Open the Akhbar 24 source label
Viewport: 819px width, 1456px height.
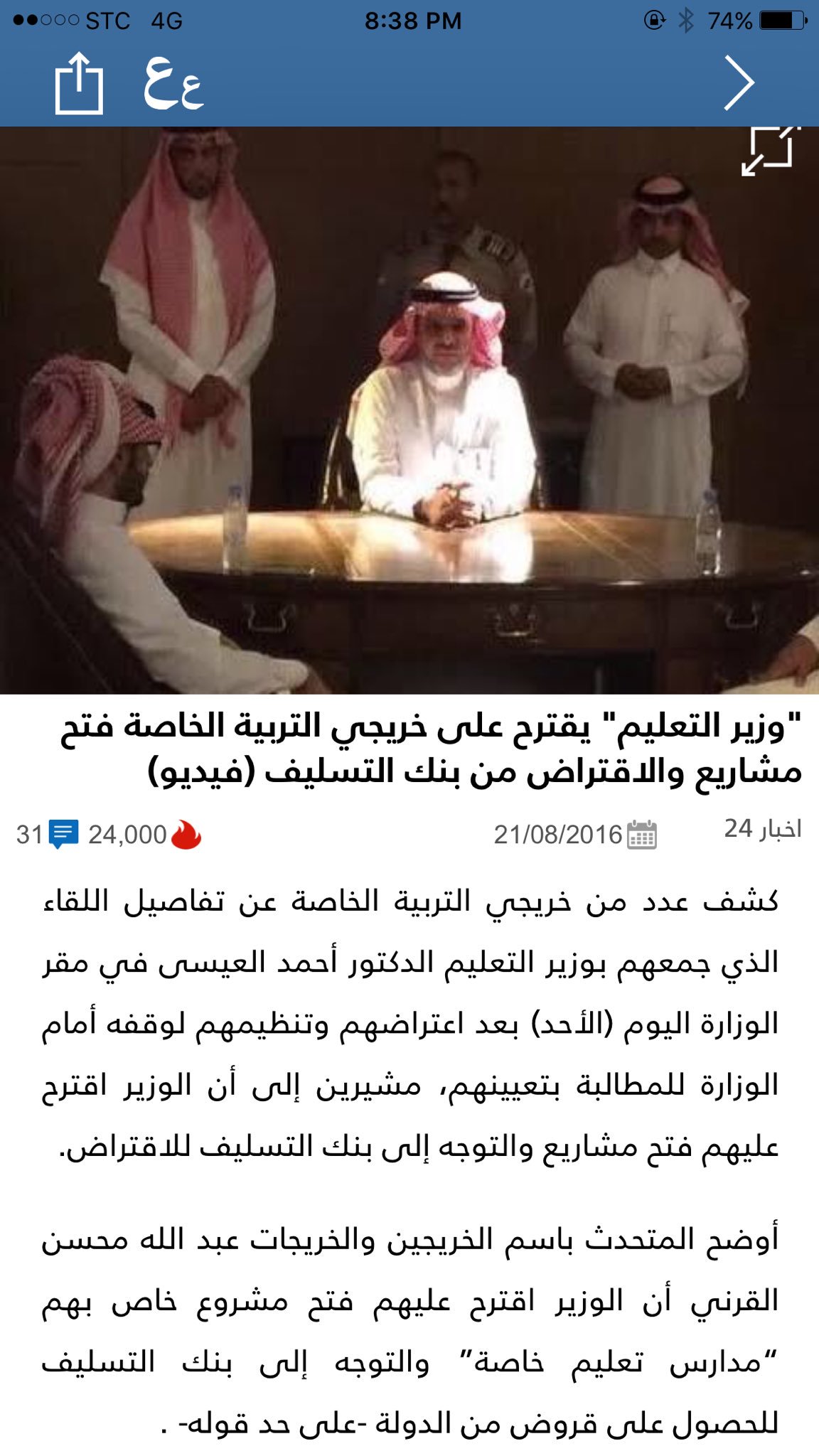(762, 829)
